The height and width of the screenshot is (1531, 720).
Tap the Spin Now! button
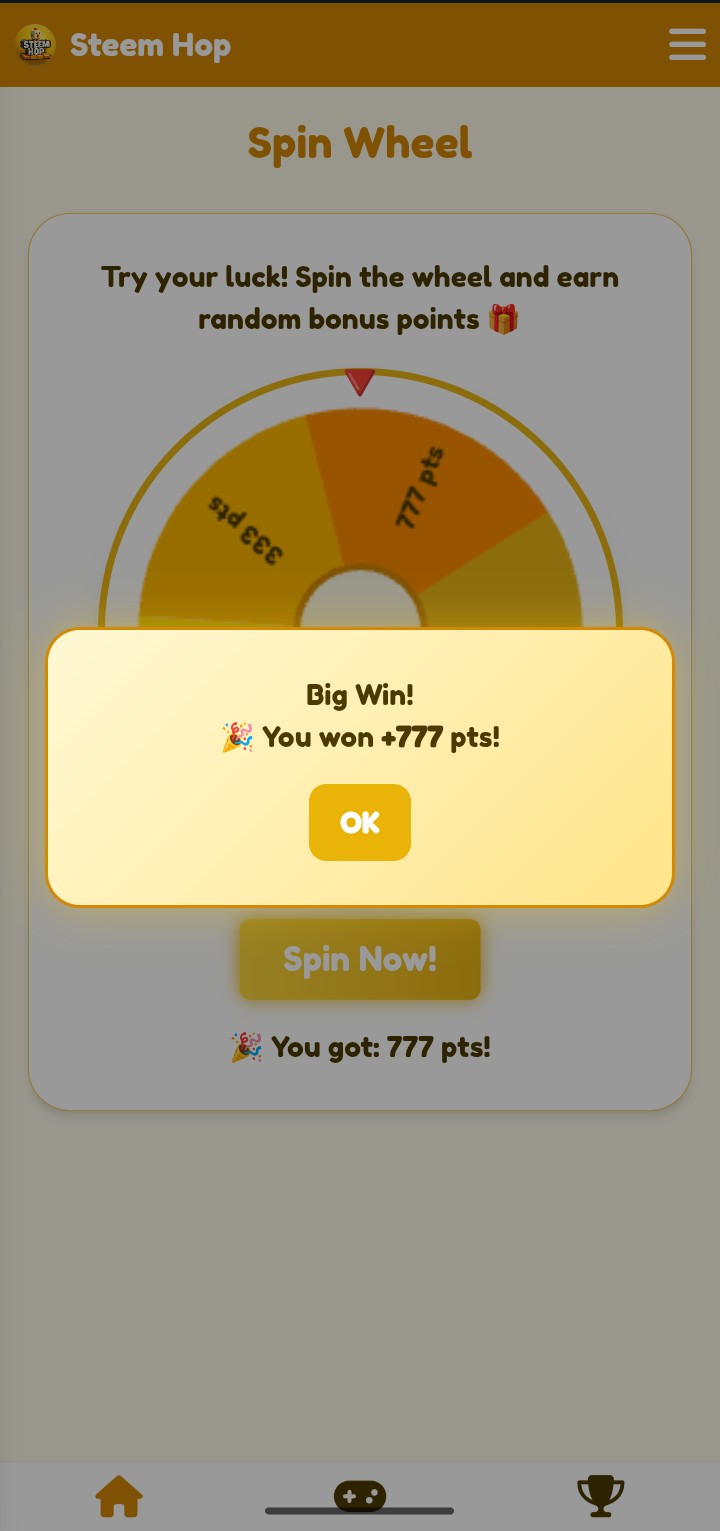[360, 959]
